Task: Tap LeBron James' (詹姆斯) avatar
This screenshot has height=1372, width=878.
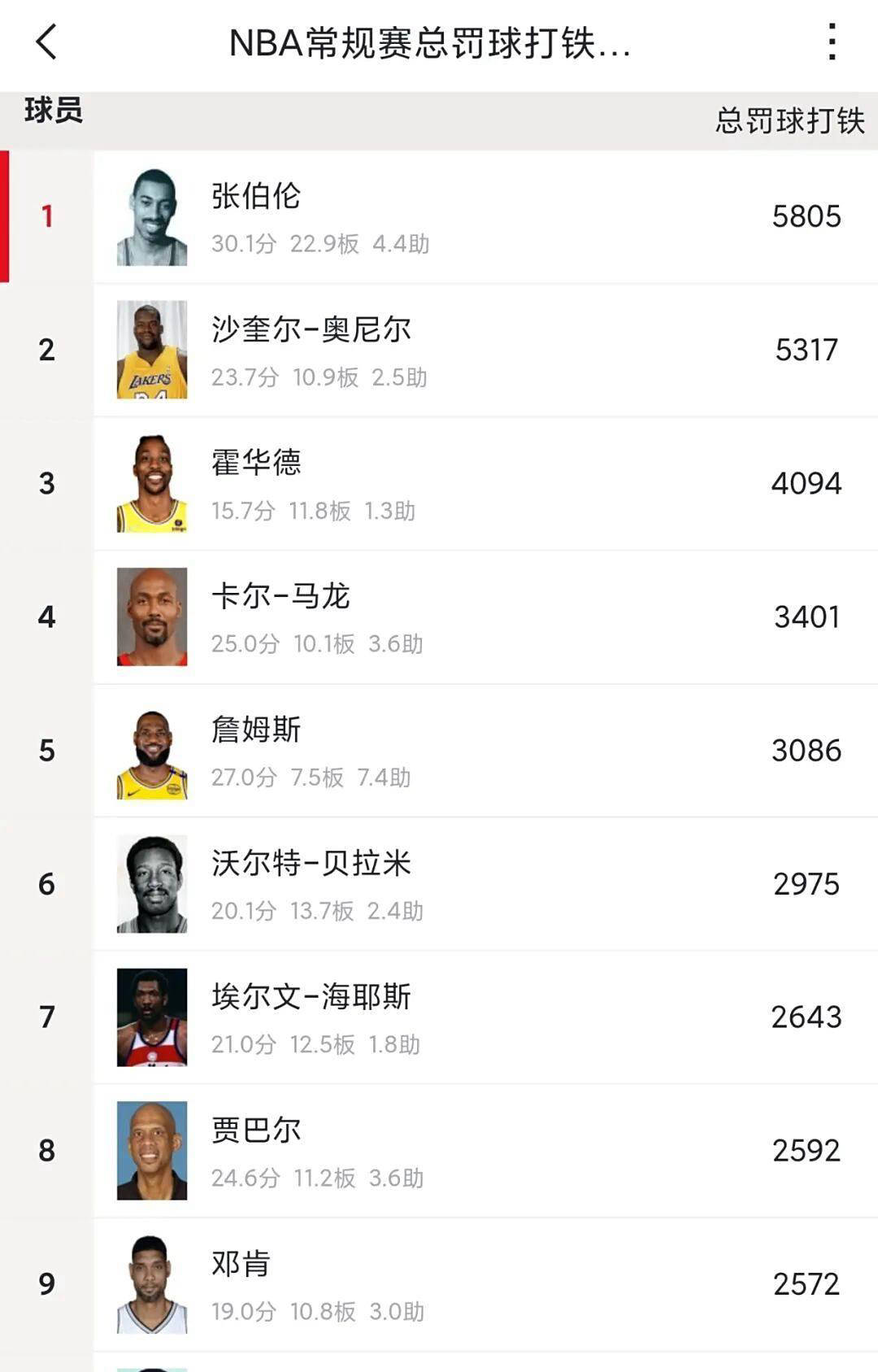Action: pos(153,750)
